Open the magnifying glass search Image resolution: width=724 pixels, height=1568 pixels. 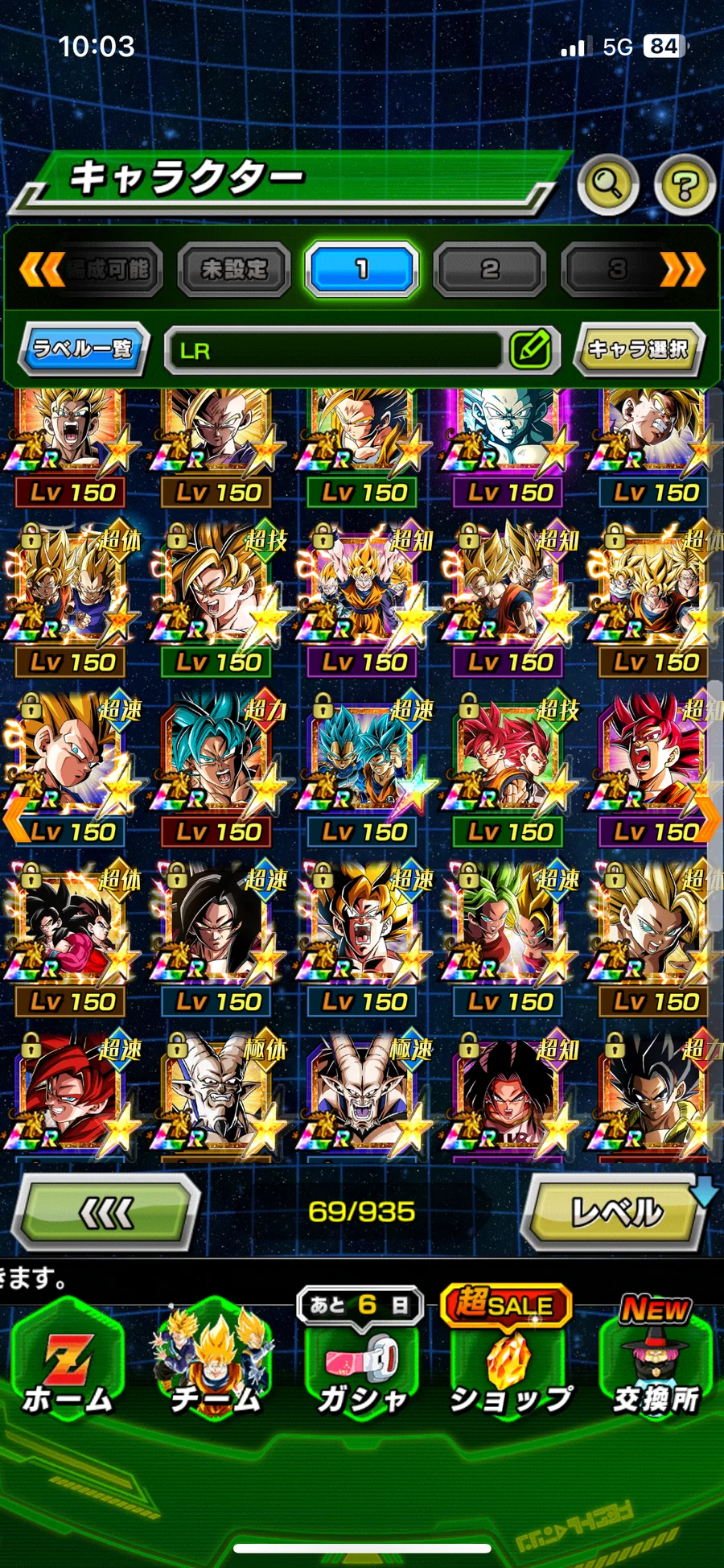[607, 185]
